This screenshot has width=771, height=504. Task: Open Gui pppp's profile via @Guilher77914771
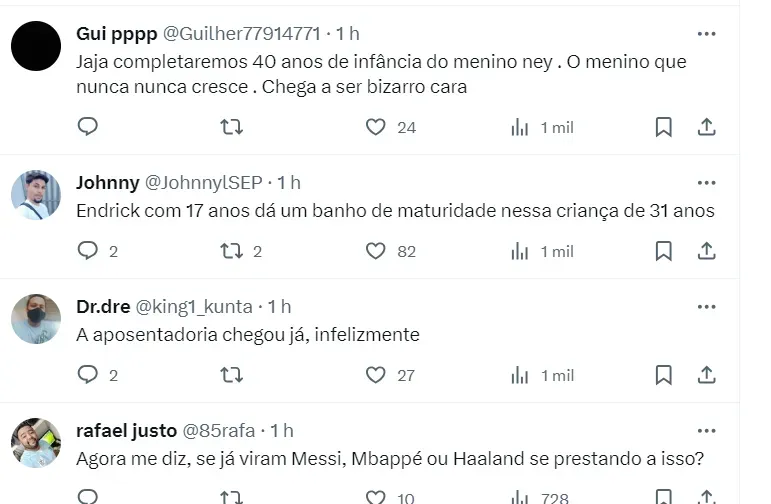click(x=242, y=34)
